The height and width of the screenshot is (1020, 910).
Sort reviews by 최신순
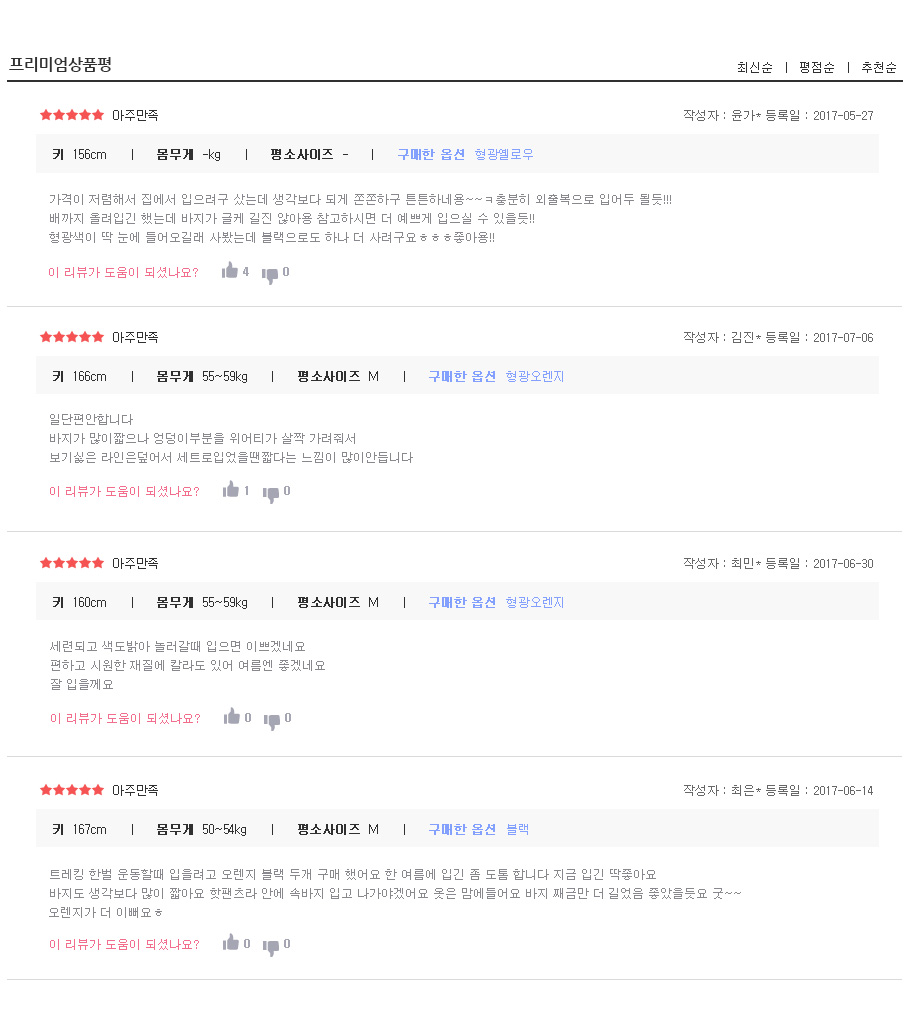(x=754, y=67)
